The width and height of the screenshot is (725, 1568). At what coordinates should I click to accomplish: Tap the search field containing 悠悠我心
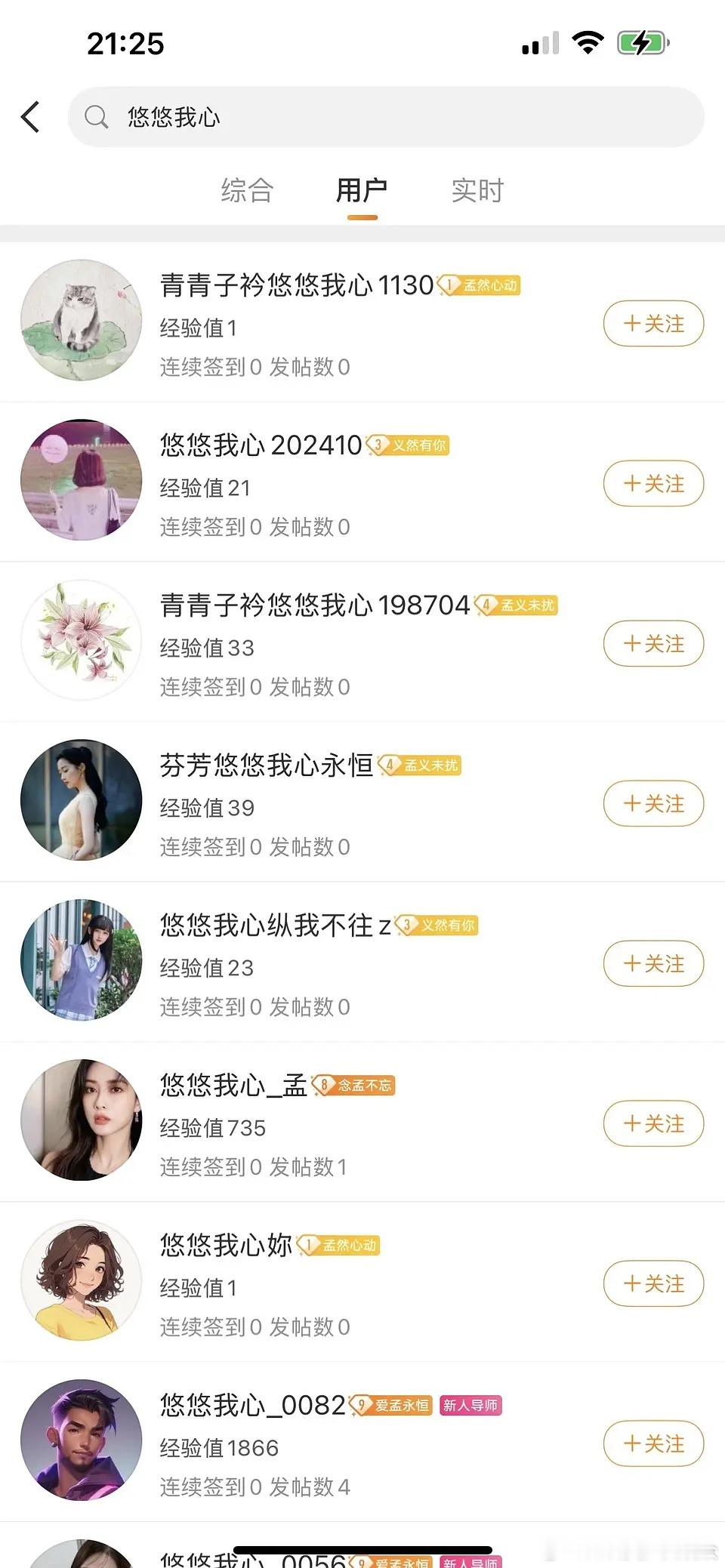click(x=385, y=117)
